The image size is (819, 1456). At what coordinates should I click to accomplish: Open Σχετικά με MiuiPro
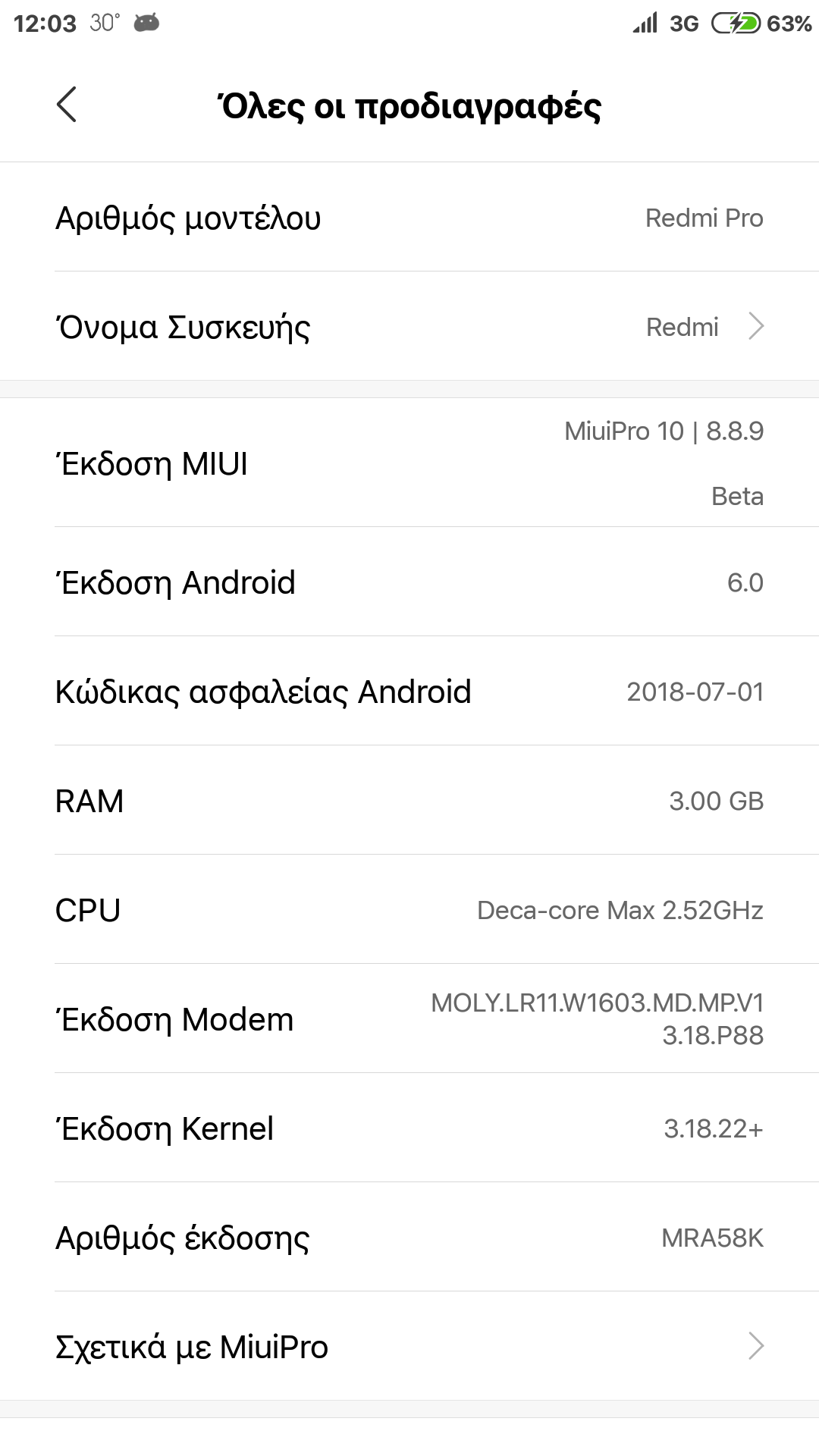[409, 1347]
